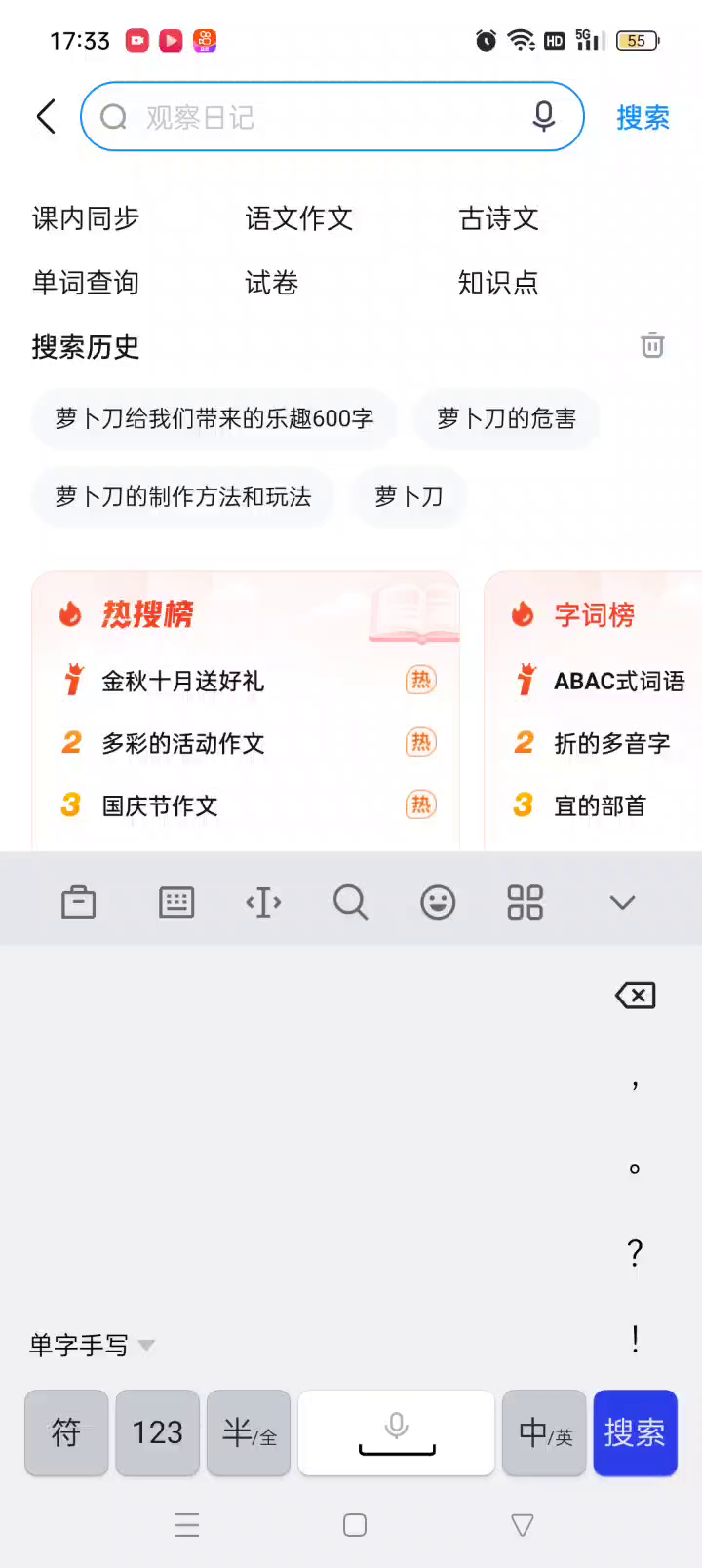Start voice search with the microphone icon
The width and height of the screenshot is (702, 1568).
(x=544, y=117)
